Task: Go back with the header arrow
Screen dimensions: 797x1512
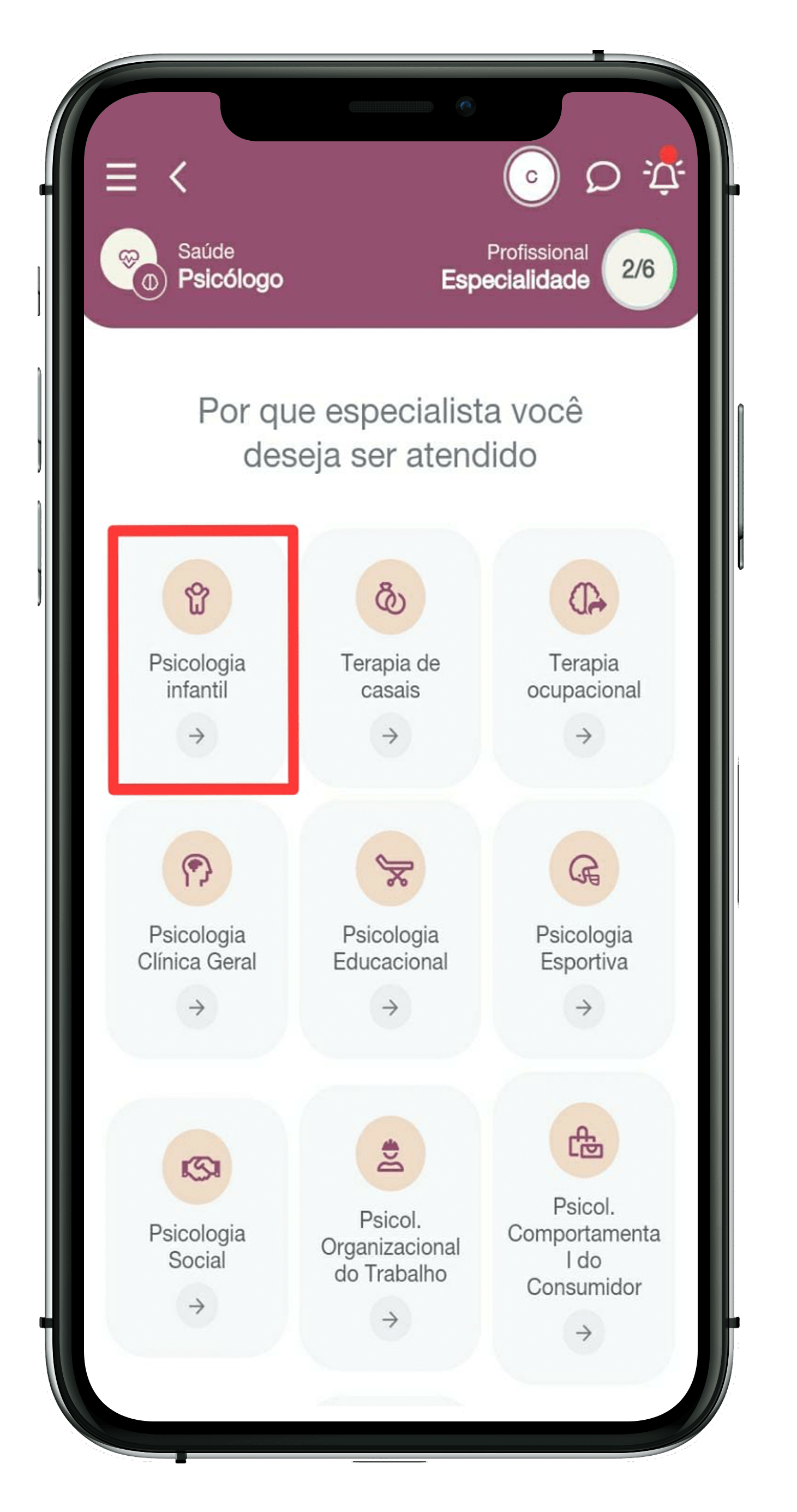Action: pyautogui.click(x=178, y=177)
